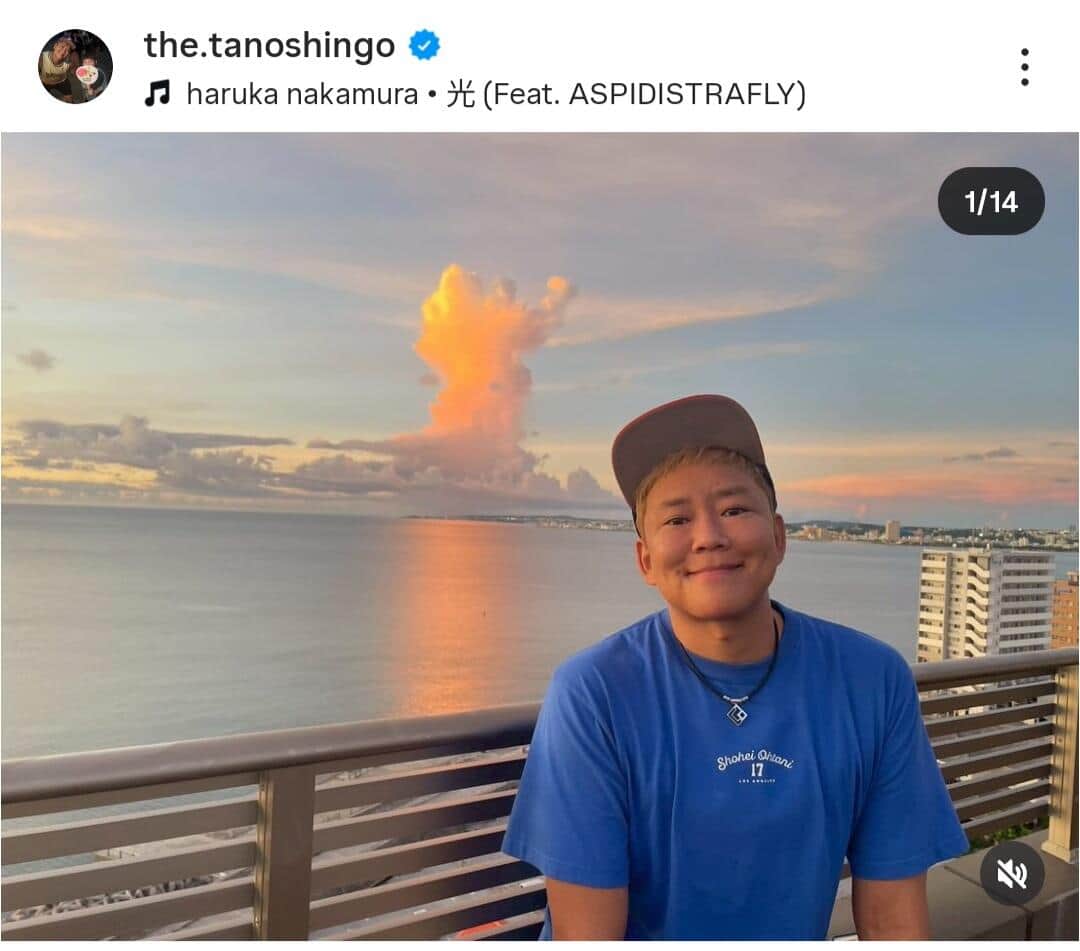Open the post overflow menu

coord(1024,67)
